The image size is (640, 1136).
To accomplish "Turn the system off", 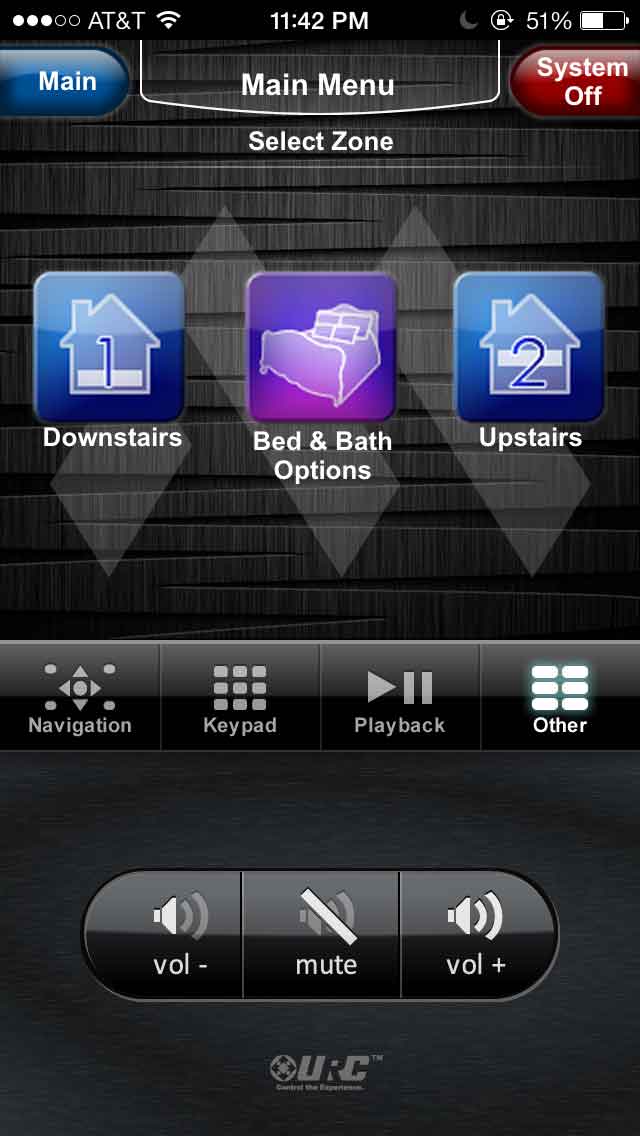I will 577,81.
